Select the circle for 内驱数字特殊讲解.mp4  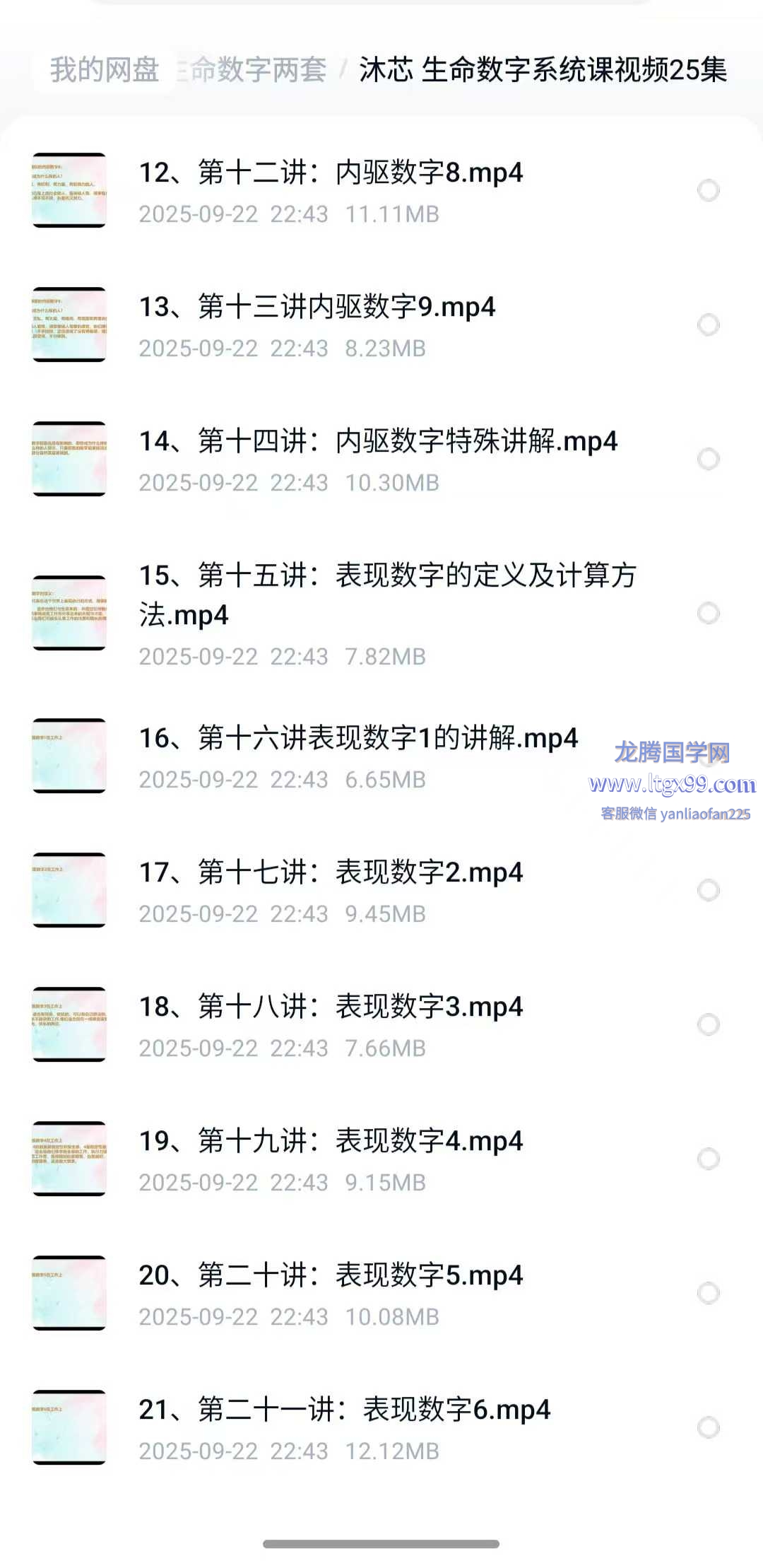(708, 459)
